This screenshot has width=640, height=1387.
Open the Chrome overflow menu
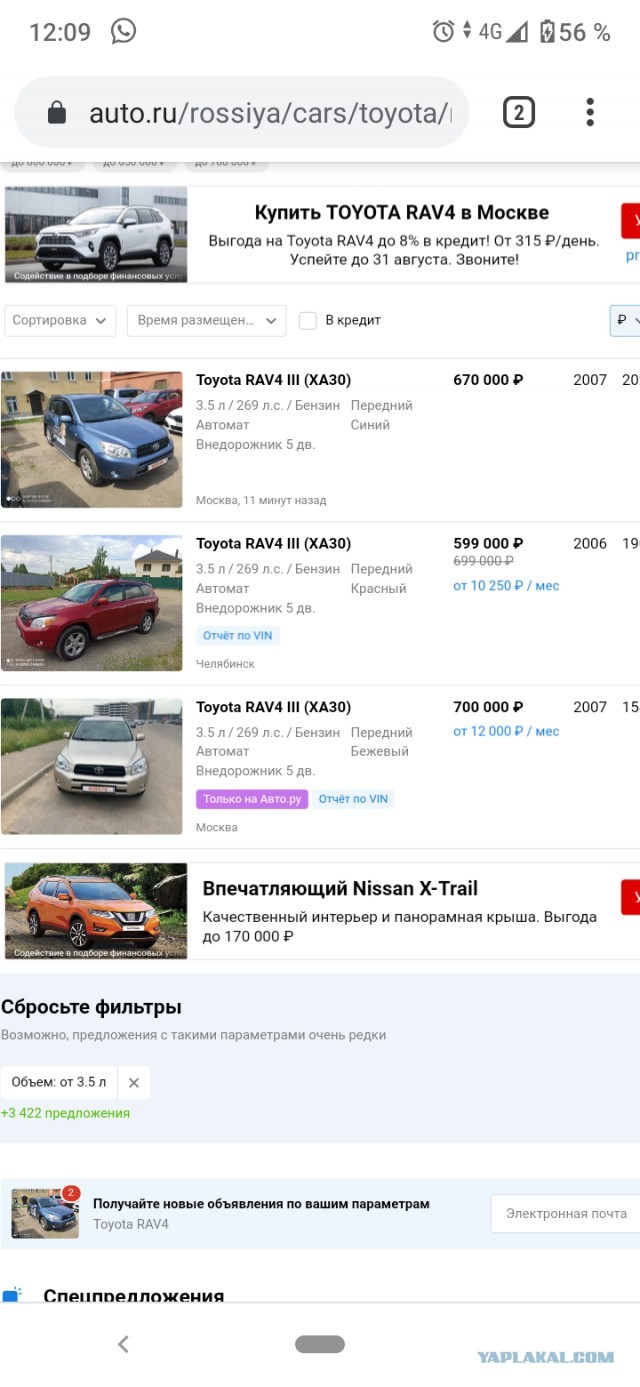590,112
